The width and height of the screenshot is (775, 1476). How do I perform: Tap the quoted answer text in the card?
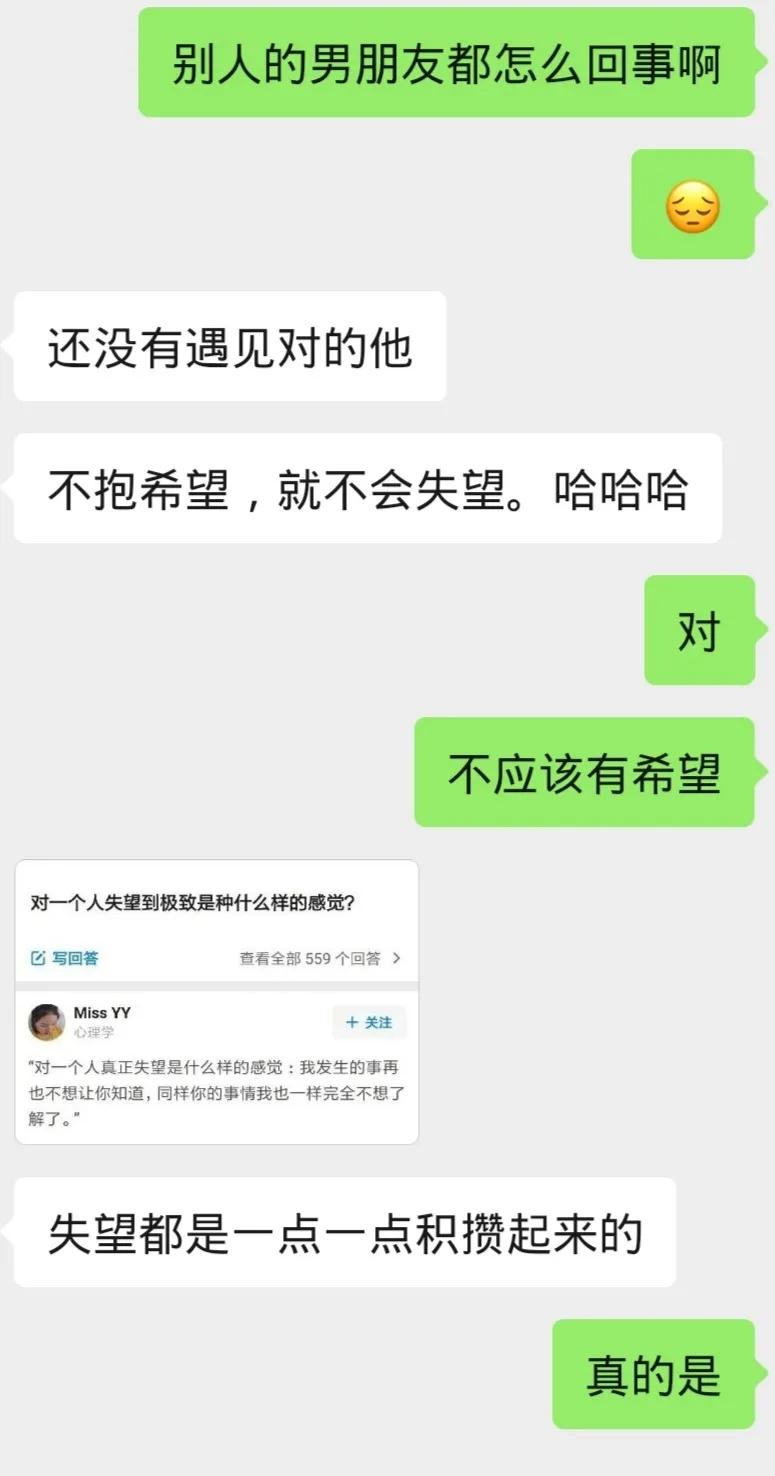click(x=213, y=1092)
